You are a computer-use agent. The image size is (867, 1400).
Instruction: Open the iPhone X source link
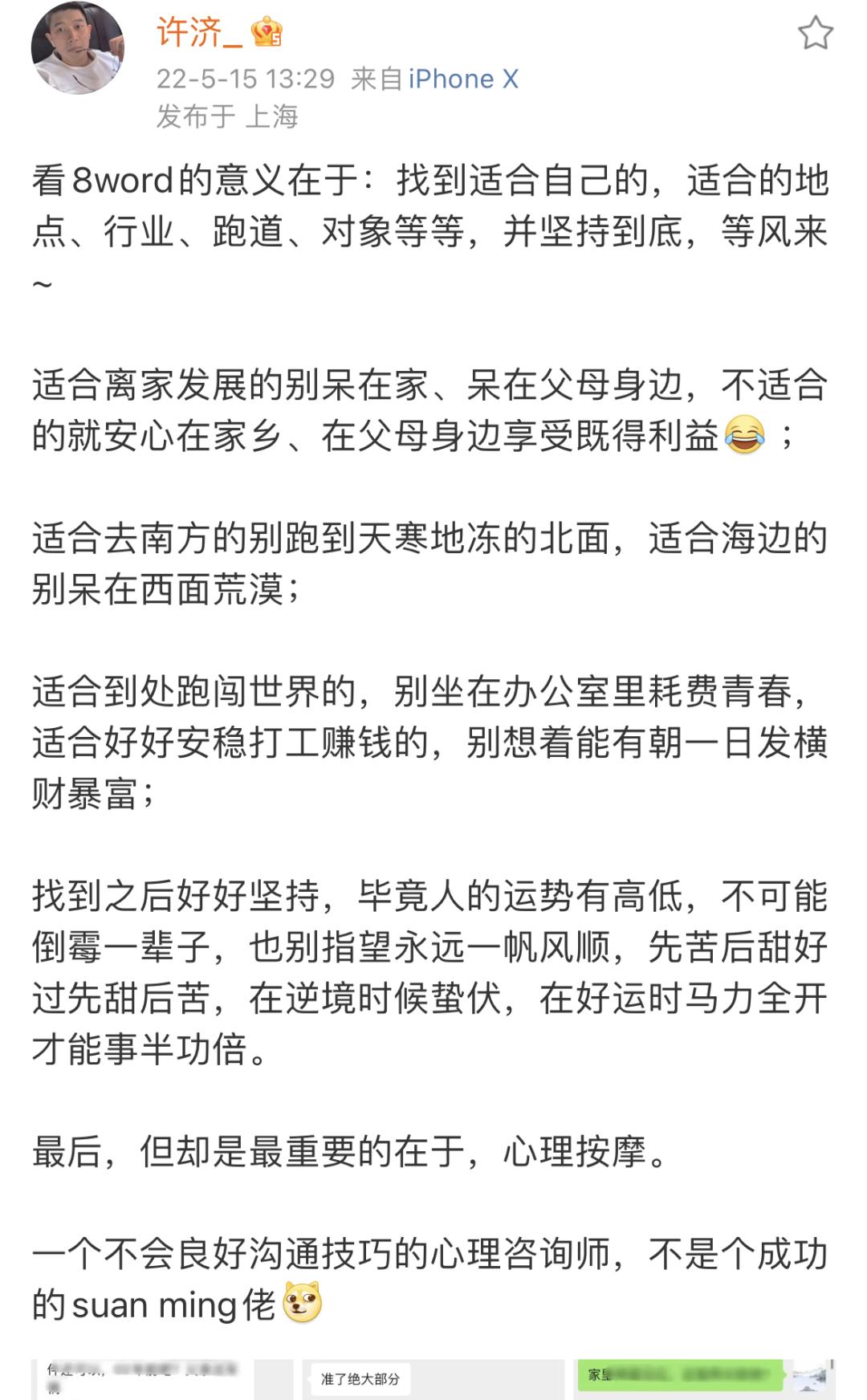463,79
